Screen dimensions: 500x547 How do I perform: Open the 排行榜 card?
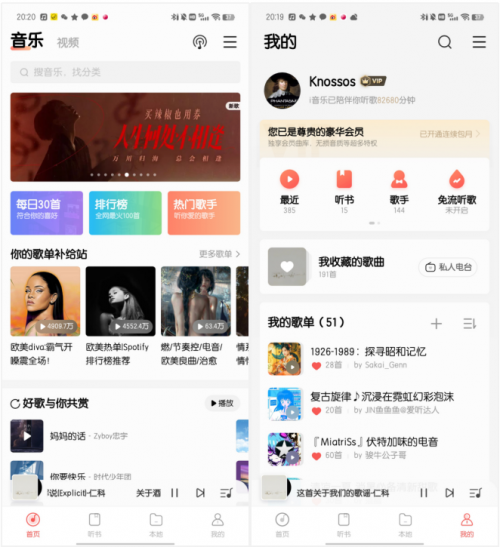(x=125, y=213)
